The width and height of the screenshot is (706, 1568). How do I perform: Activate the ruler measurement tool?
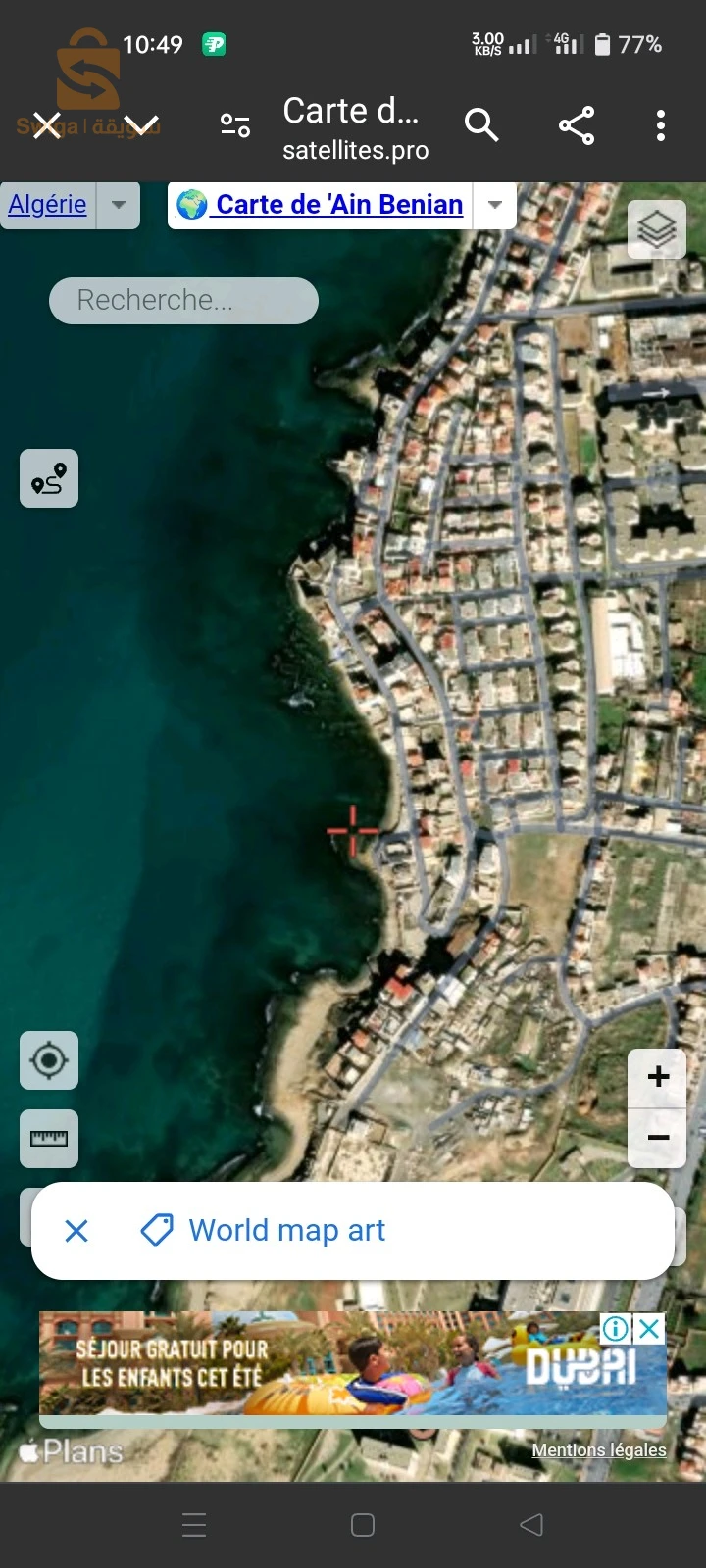49,1138
